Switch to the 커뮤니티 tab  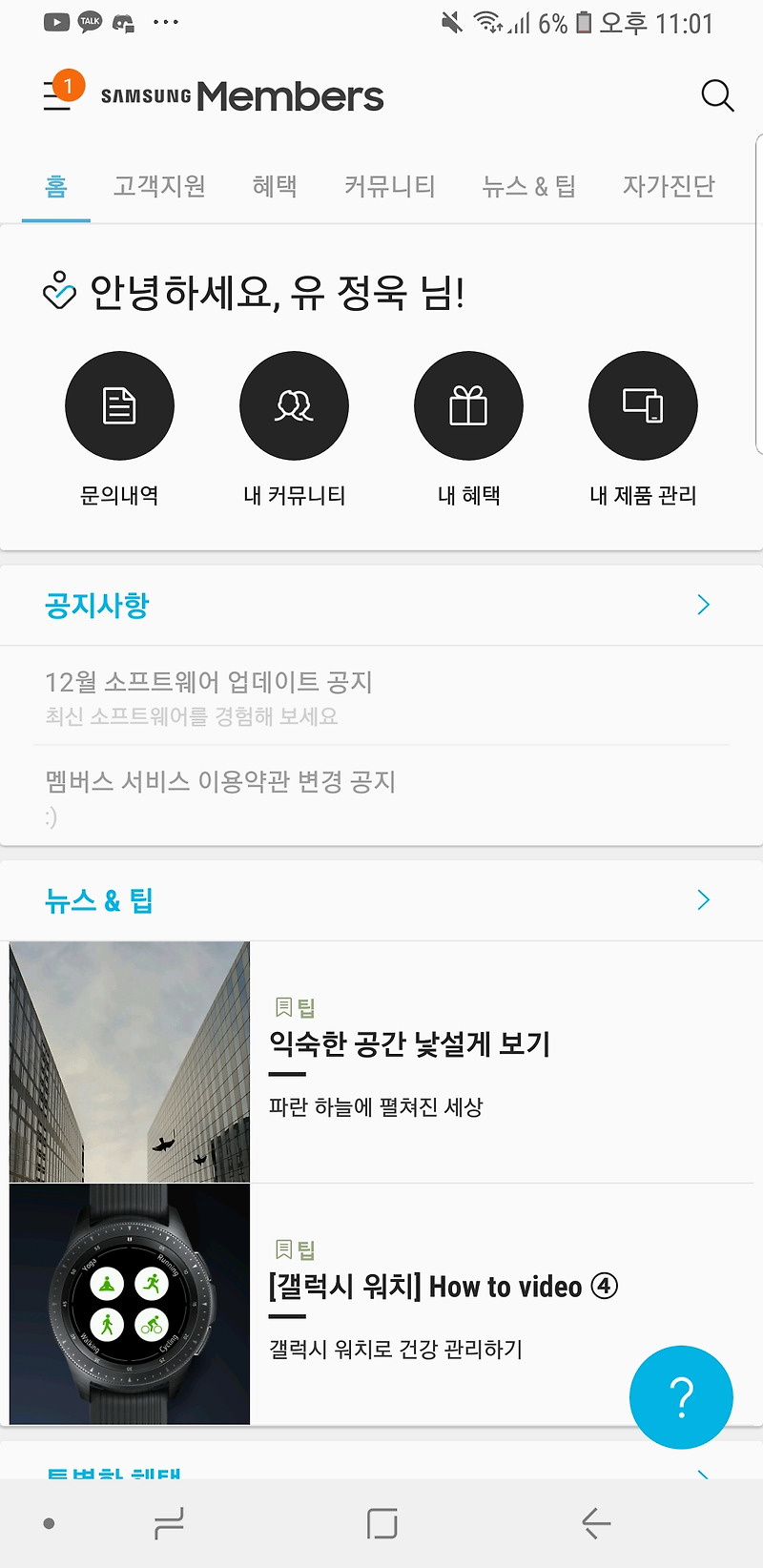389,186
